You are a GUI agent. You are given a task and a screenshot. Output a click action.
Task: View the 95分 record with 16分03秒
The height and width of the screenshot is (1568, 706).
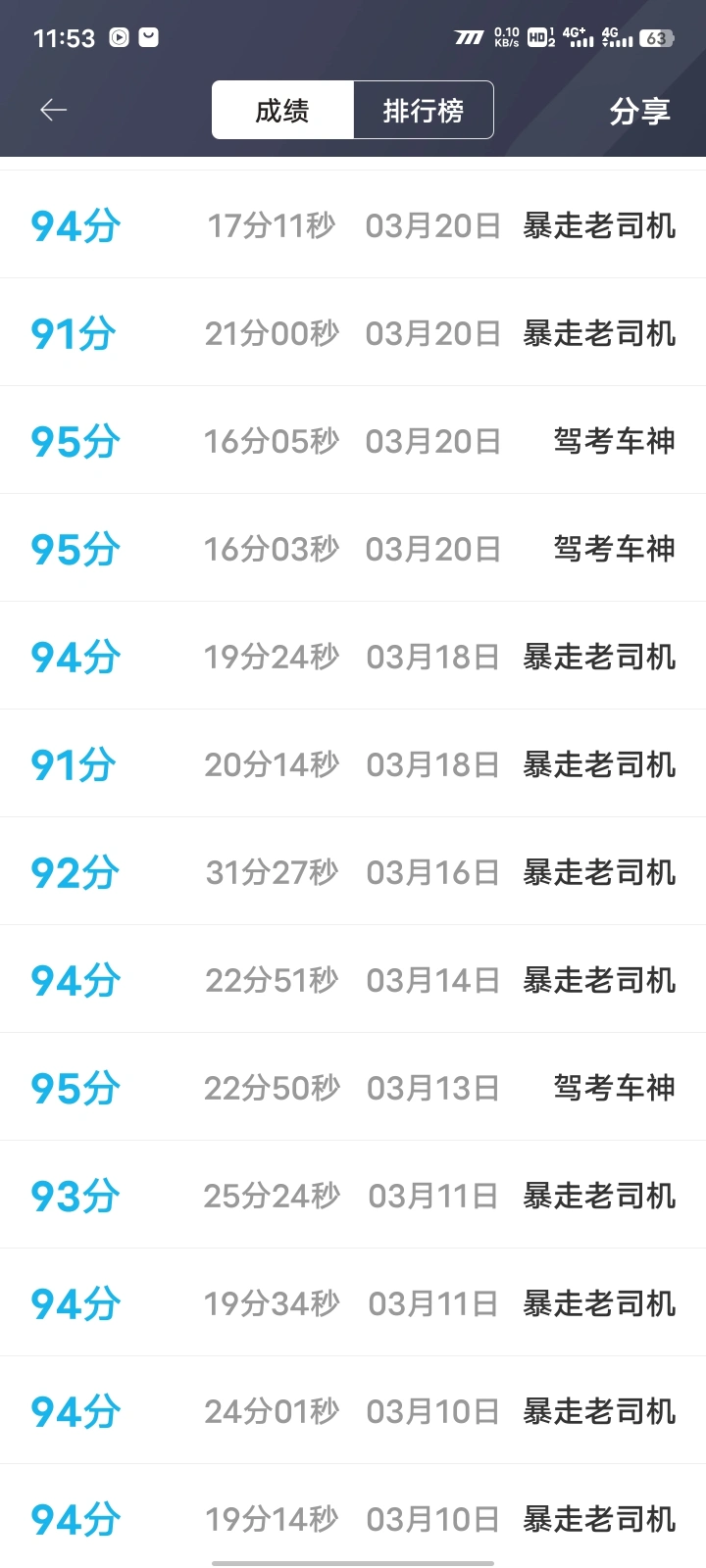353,548
